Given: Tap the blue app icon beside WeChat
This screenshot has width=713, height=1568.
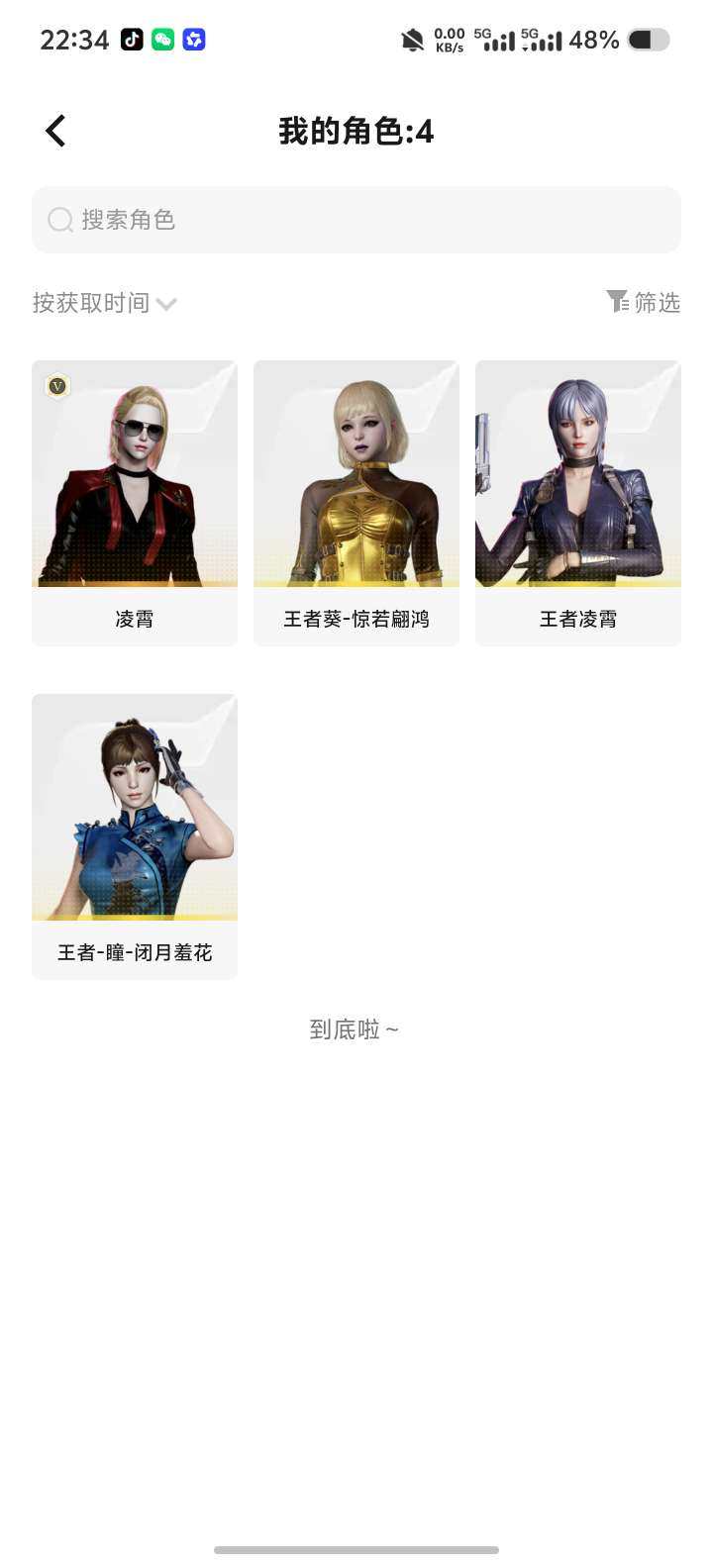Looking at the screenshot, I should coord(195,41).
